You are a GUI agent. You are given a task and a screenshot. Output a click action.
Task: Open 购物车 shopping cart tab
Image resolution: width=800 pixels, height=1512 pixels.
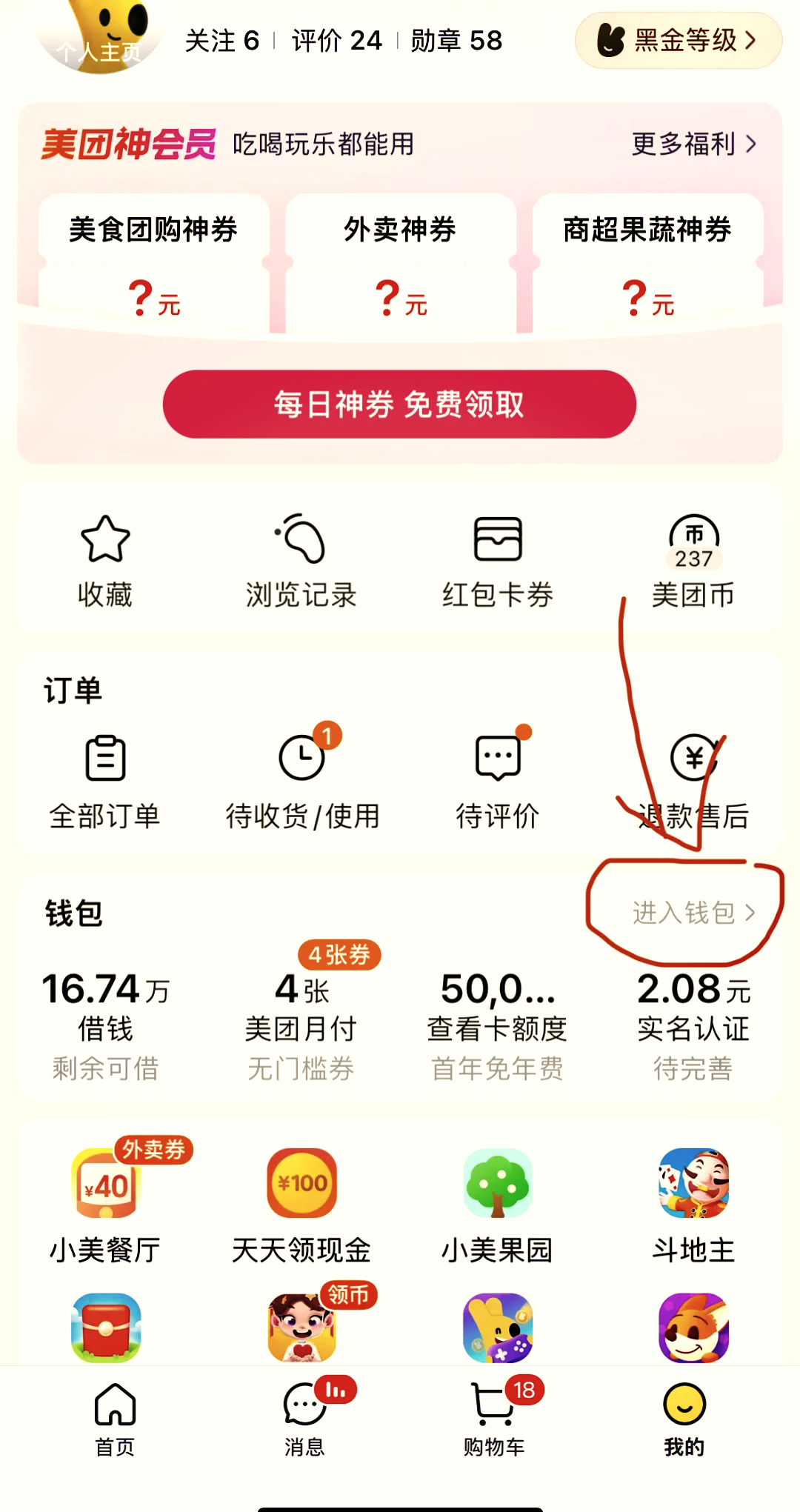494,1419
